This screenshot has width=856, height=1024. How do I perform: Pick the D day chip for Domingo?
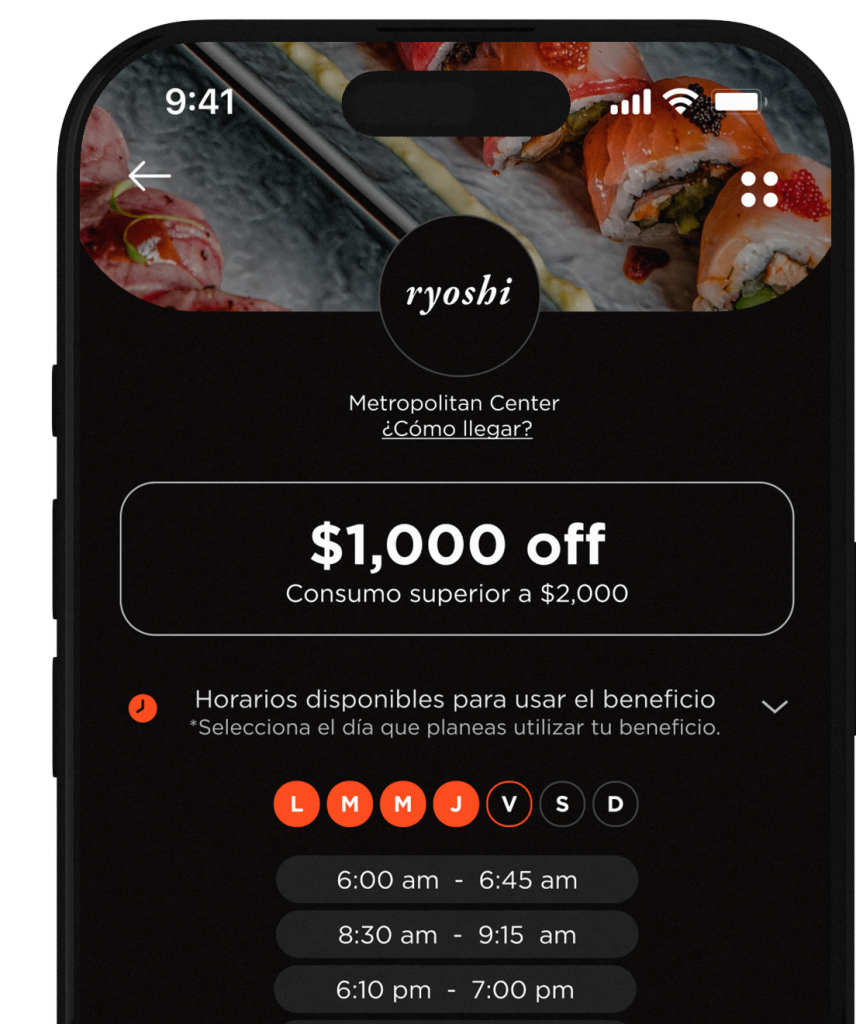(x=615, y=804)
